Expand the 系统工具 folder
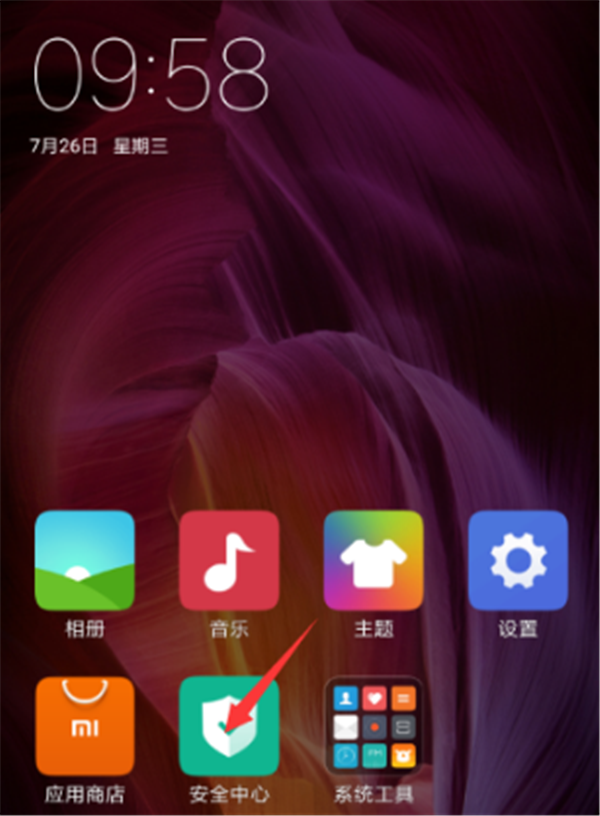The width and height of the screenshot is (600, 816). point(373,726)
